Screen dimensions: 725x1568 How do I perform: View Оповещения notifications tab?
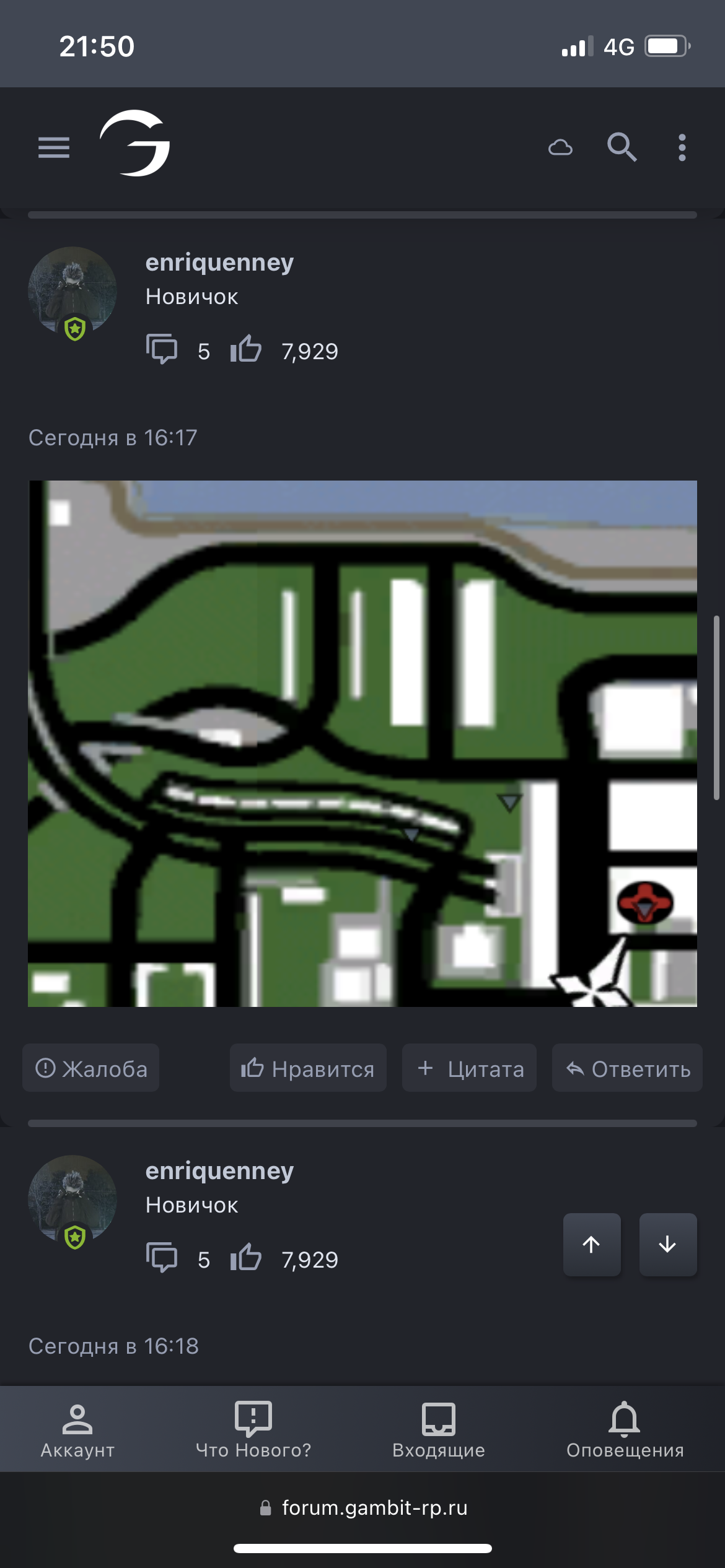click(x=625, y=1431)
